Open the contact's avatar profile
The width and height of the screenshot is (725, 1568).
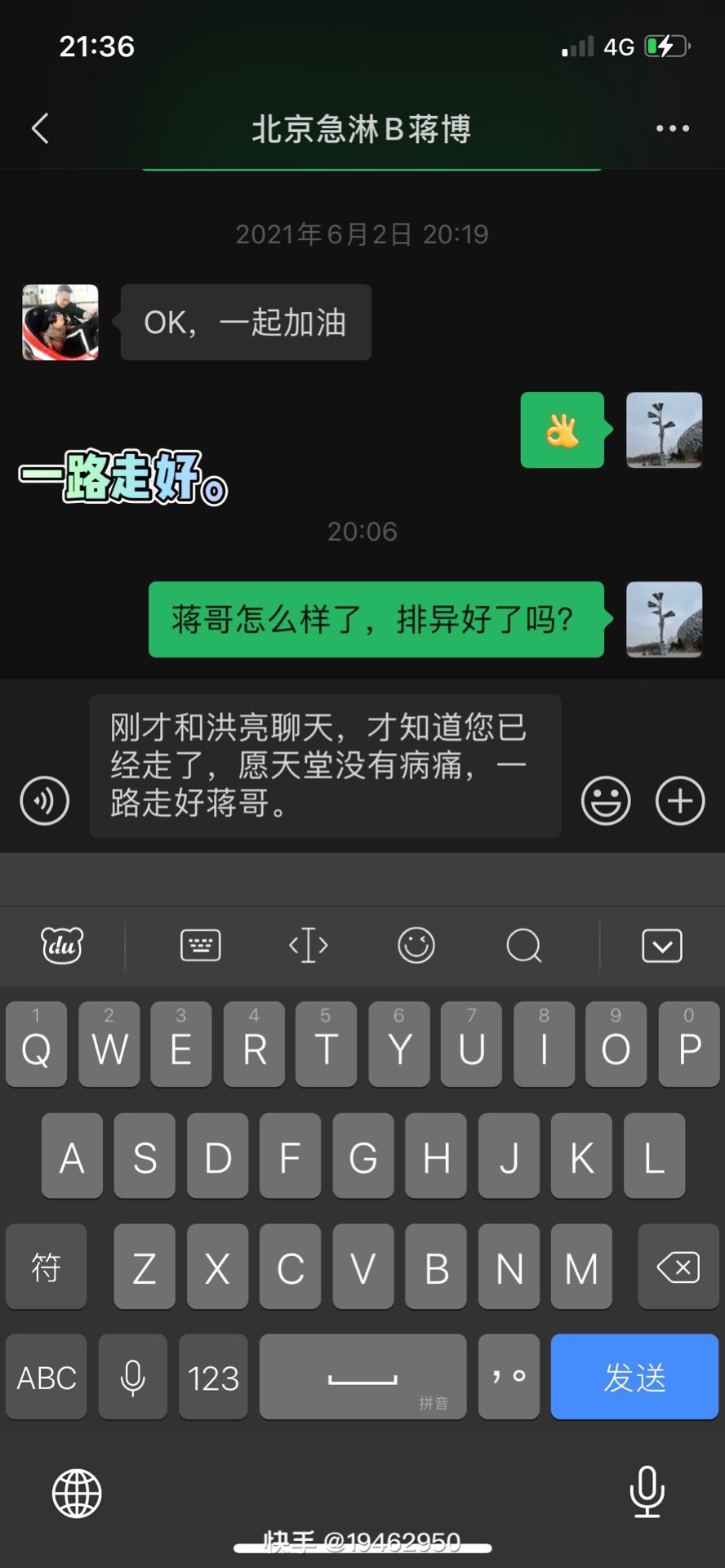tap(60, 323)
